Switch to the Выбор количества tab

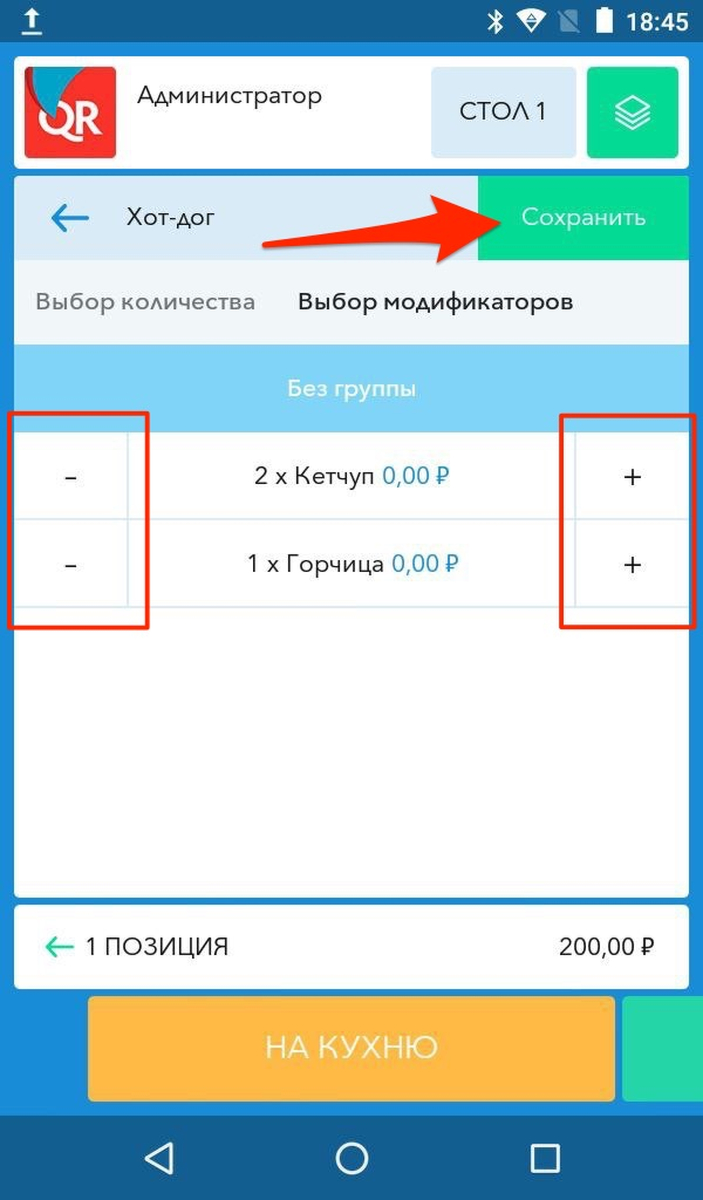pyautogui.click(x=145, y=302)
